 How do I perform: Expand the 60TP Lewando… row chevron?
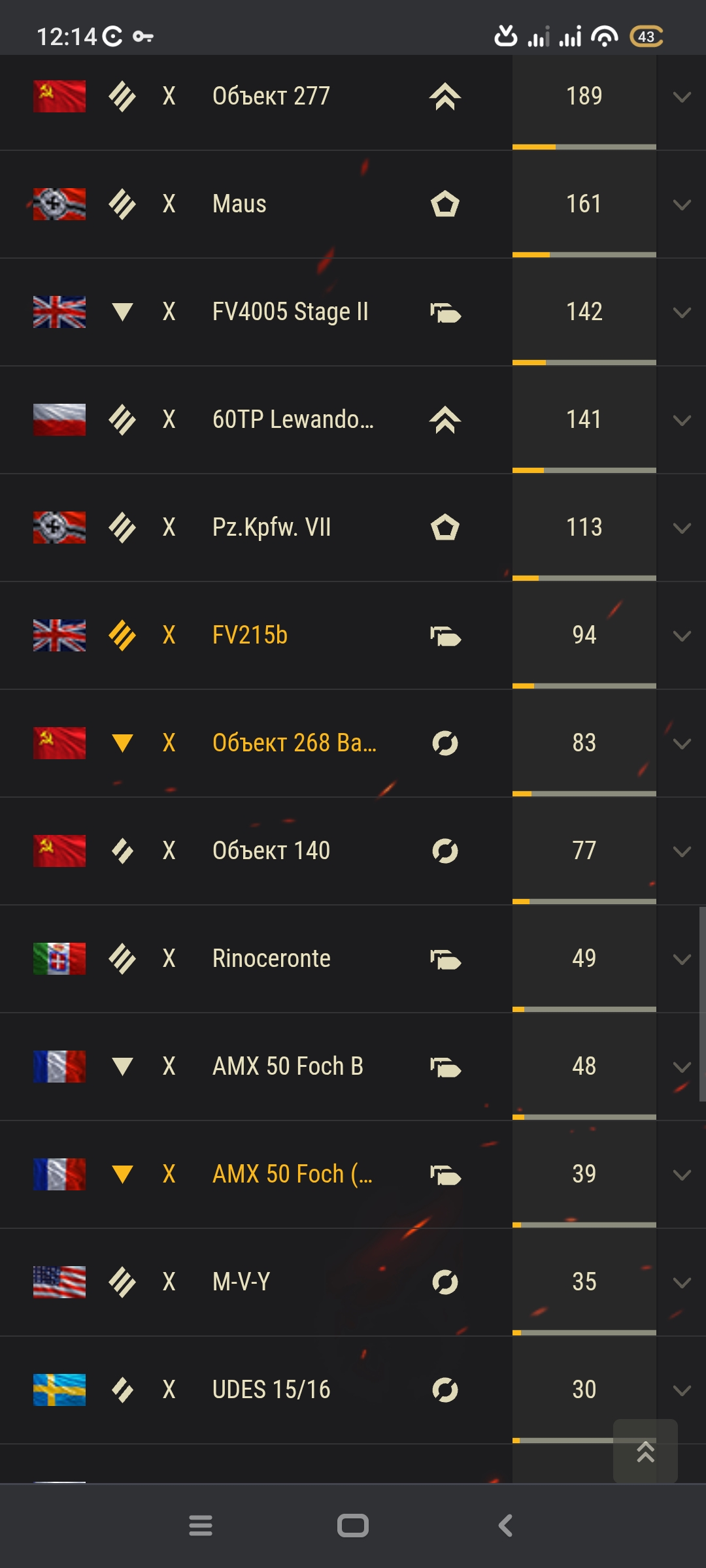coord(681,421)
